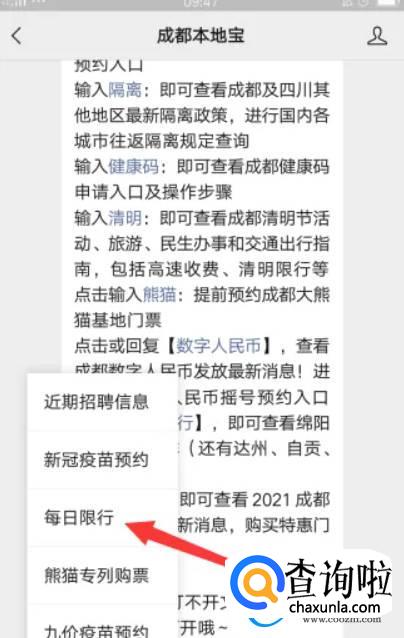
Task: Open the account profile icon
Action: 377,36
